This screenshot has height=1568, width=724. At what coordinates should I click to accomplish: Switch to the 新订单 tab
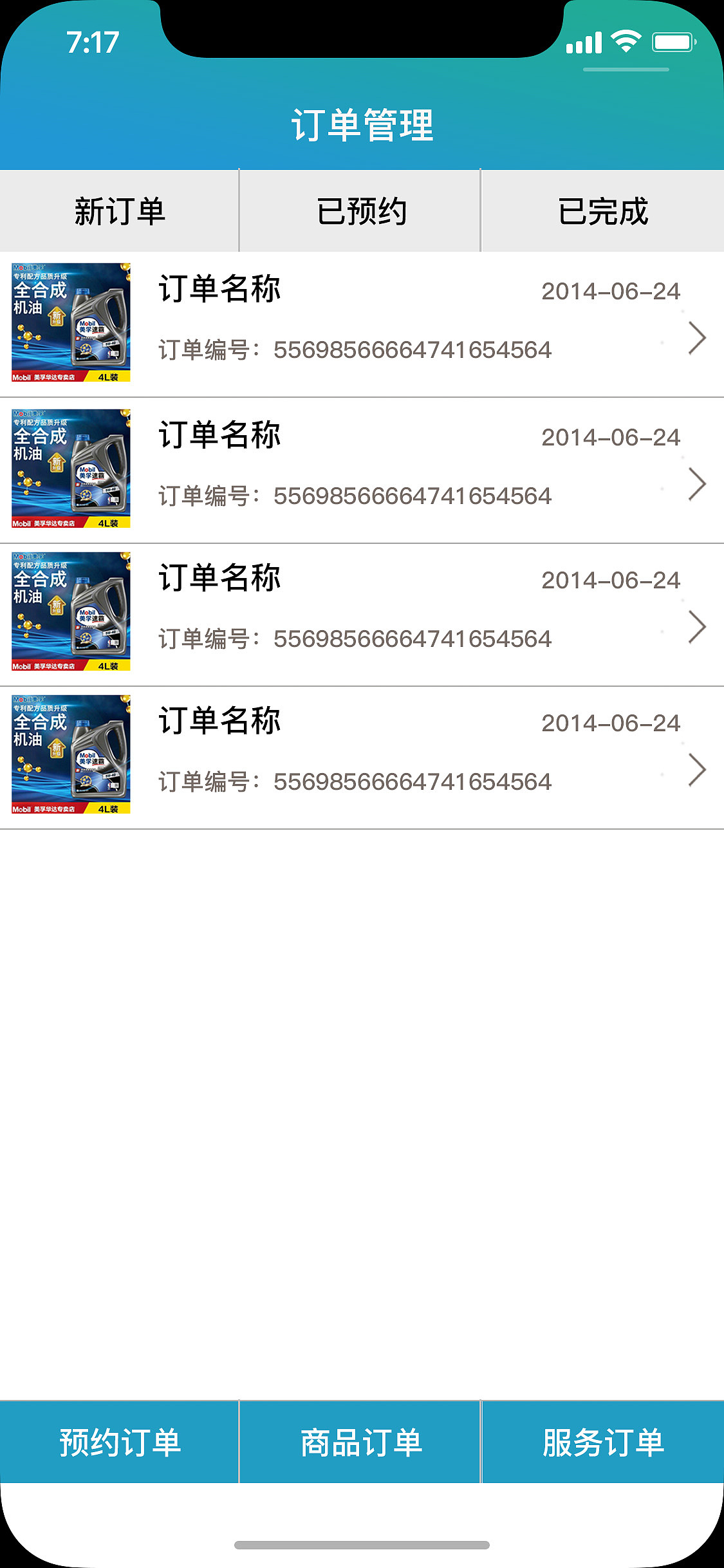(120, 210)
